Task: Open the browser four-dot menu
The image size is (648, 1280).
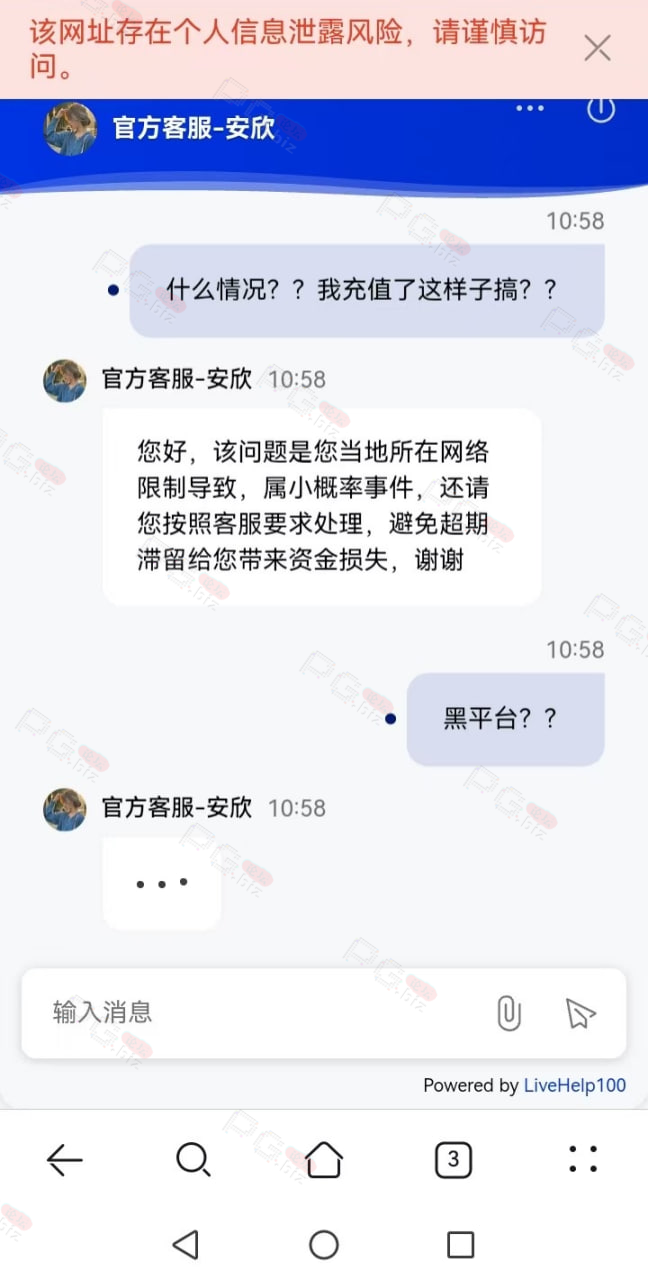Action: (583, 1159)
